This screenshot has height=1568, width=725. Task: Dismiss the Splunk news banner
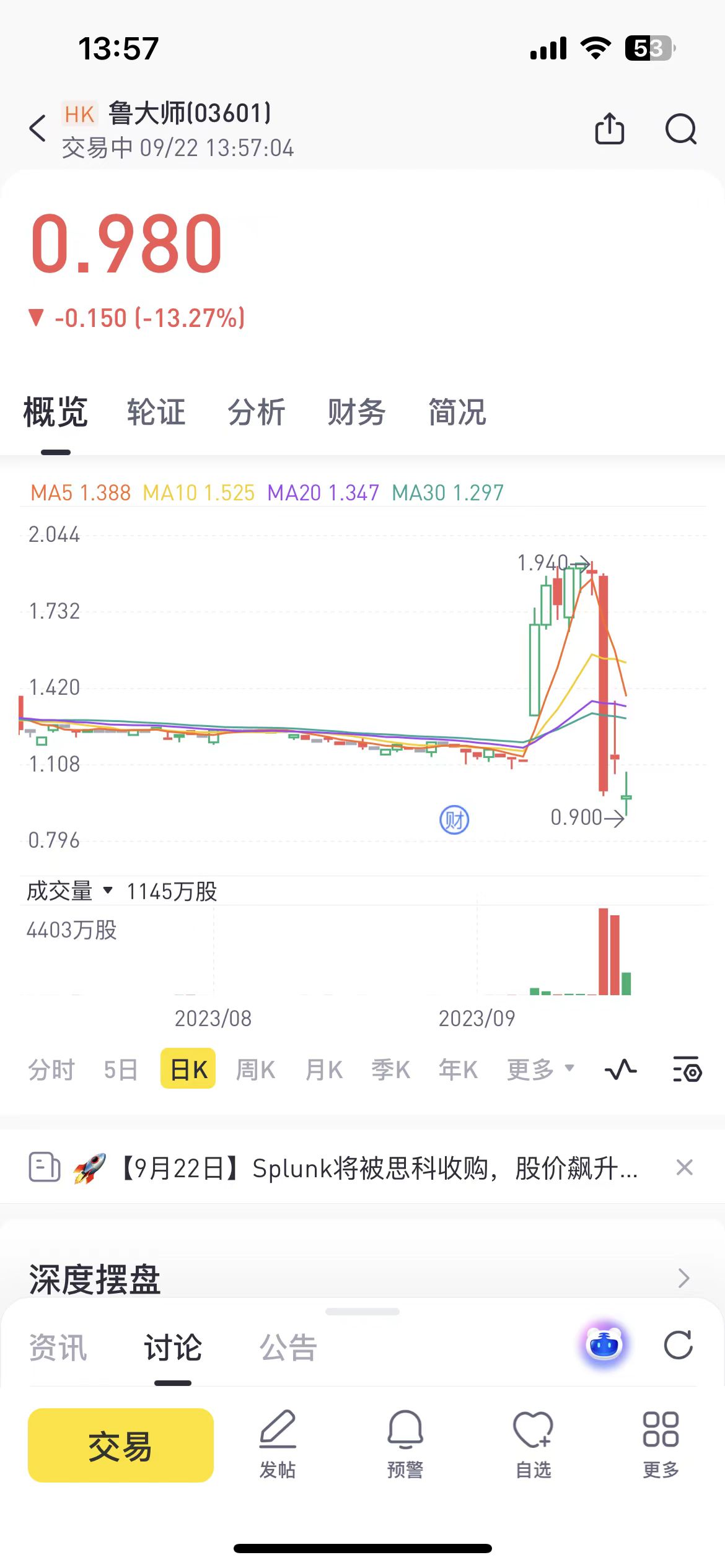[x=684, y=1167]
